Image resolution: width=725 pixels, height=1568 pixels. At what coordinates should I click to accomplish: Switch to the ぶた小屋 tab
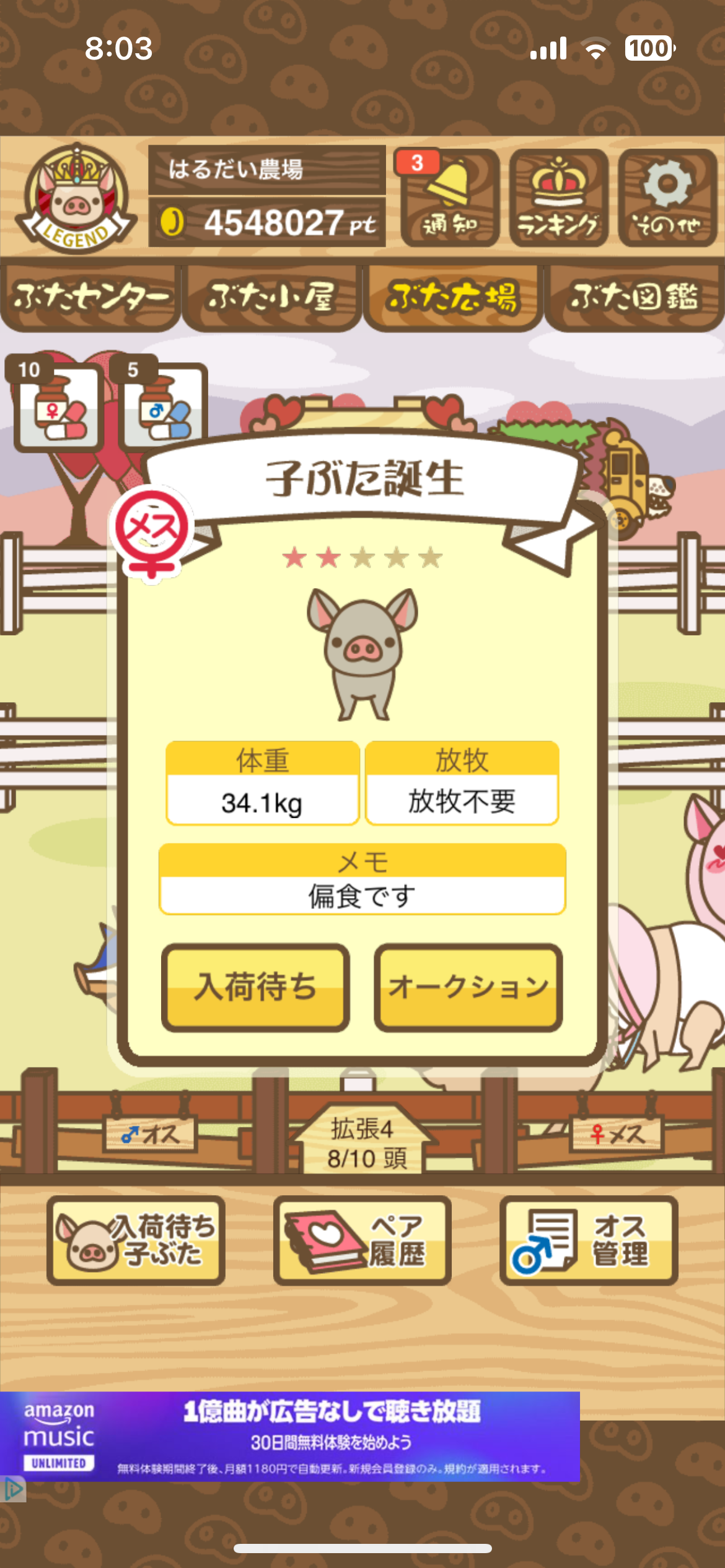[271, 298]
